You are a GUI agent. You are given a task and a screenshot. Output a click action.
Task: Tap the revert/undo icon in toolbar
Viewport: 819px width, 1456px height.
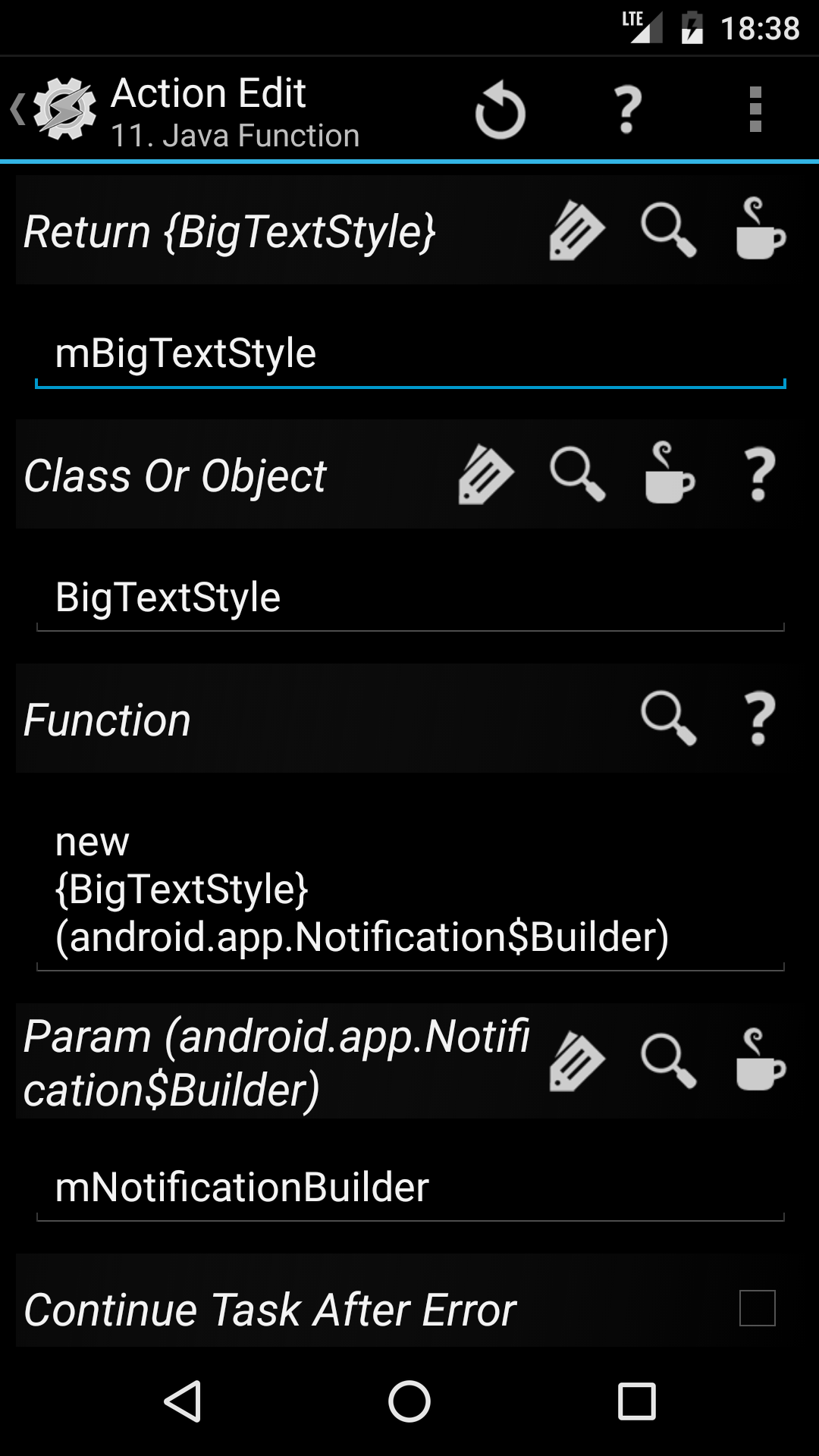pyautogui.click(x=500, y=110)
